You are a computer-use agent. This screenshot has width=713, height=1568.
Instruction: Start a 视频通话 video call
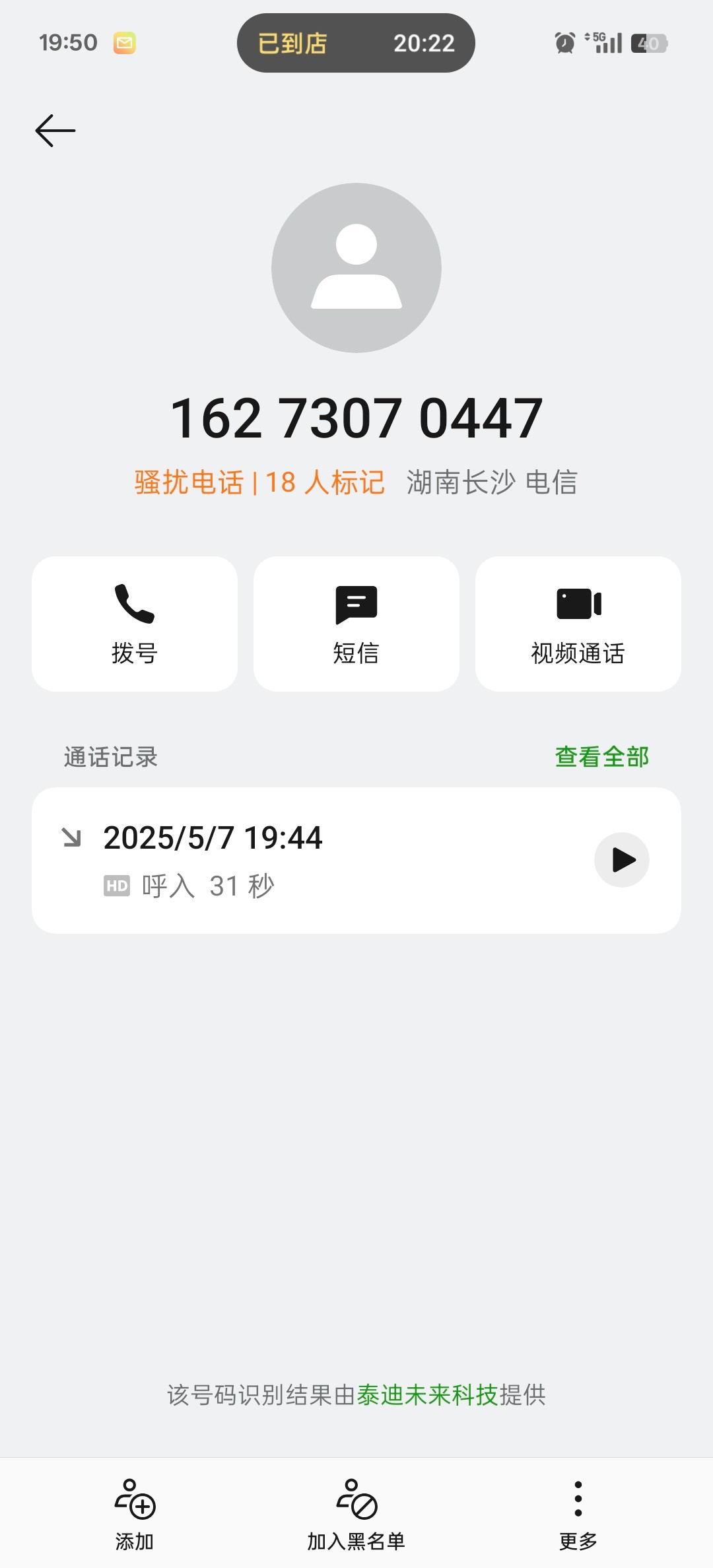point(578,624)
